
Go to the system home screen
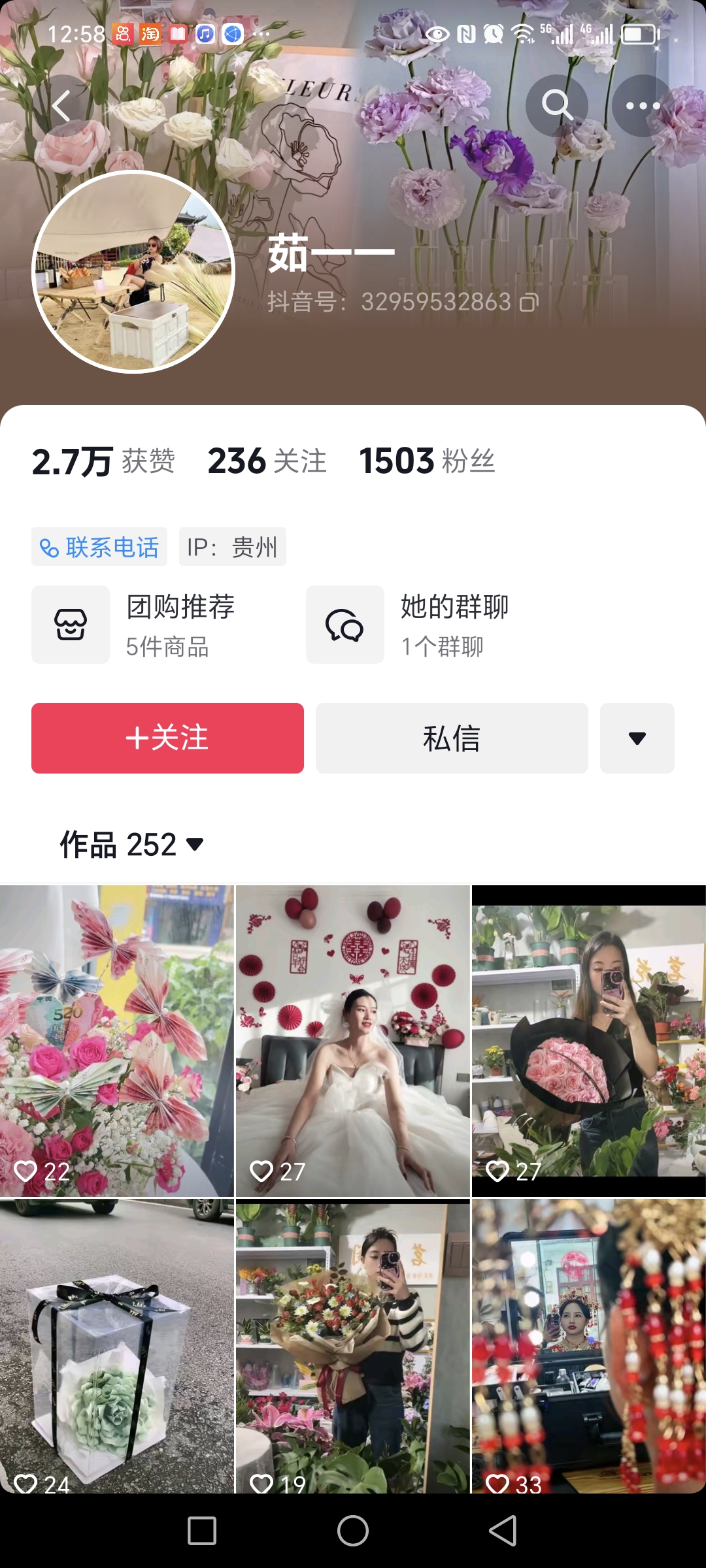coord(353,1531)
